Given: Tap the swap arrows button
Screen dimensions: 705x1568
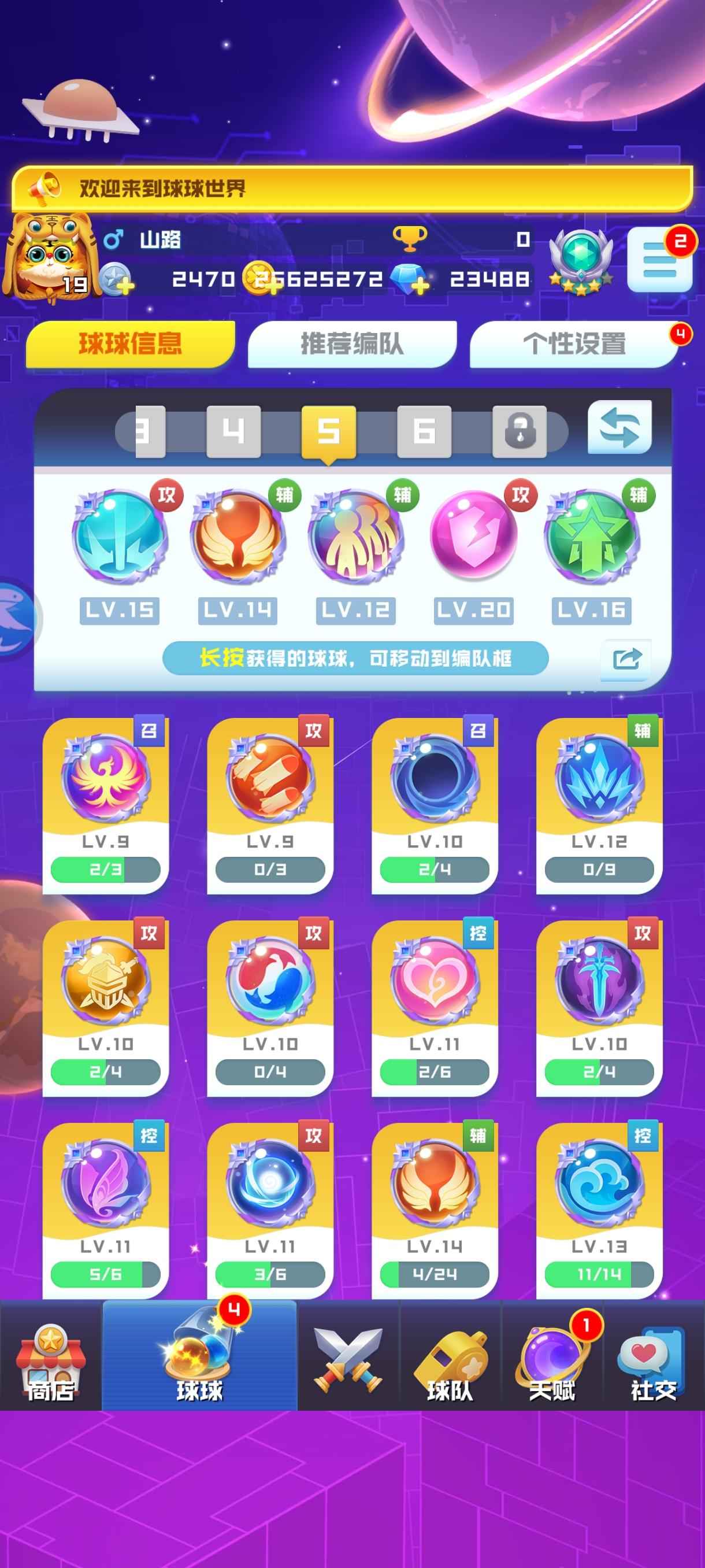Looking at the screenshot, I should coord(619,427).
